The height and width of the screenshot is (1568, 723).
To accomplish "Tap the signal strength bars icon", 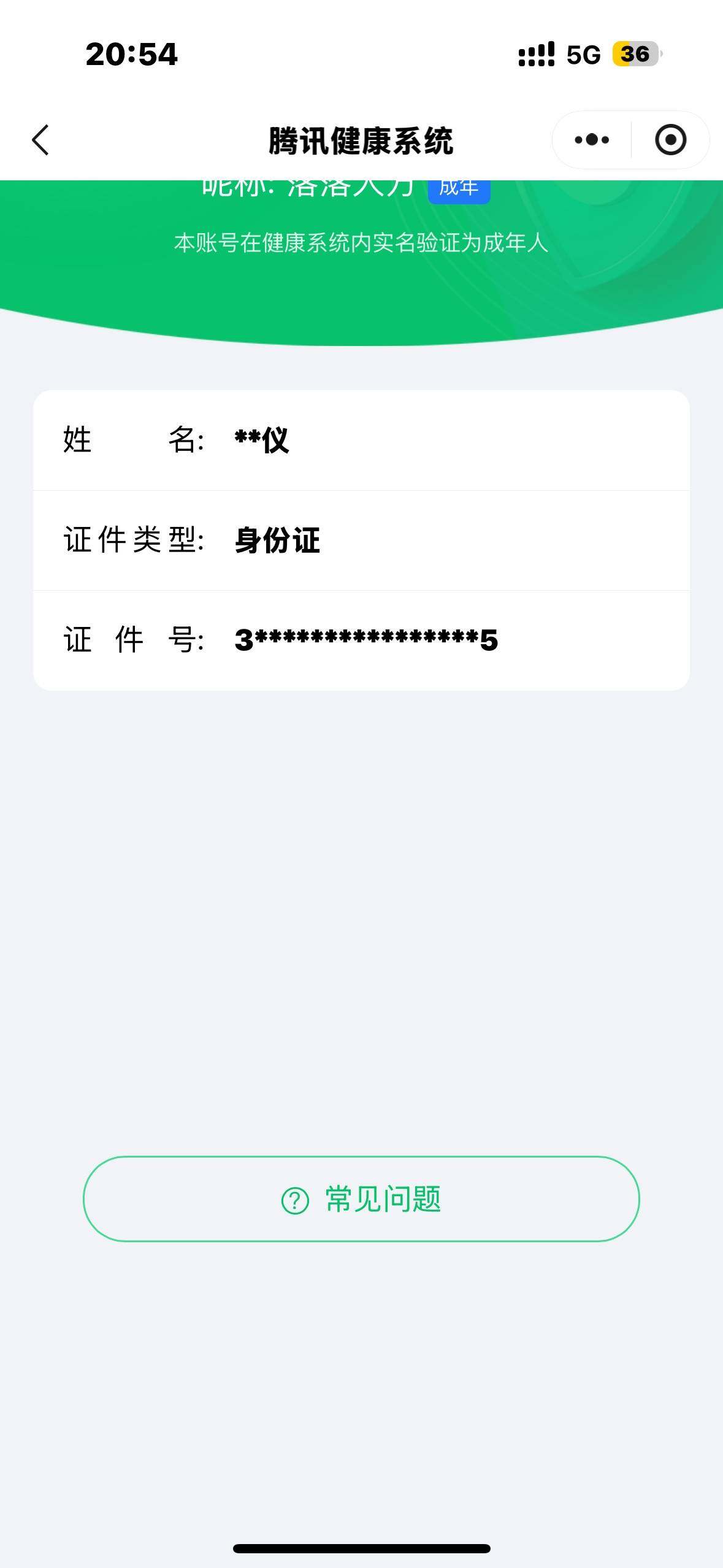I will pos(536,54).
